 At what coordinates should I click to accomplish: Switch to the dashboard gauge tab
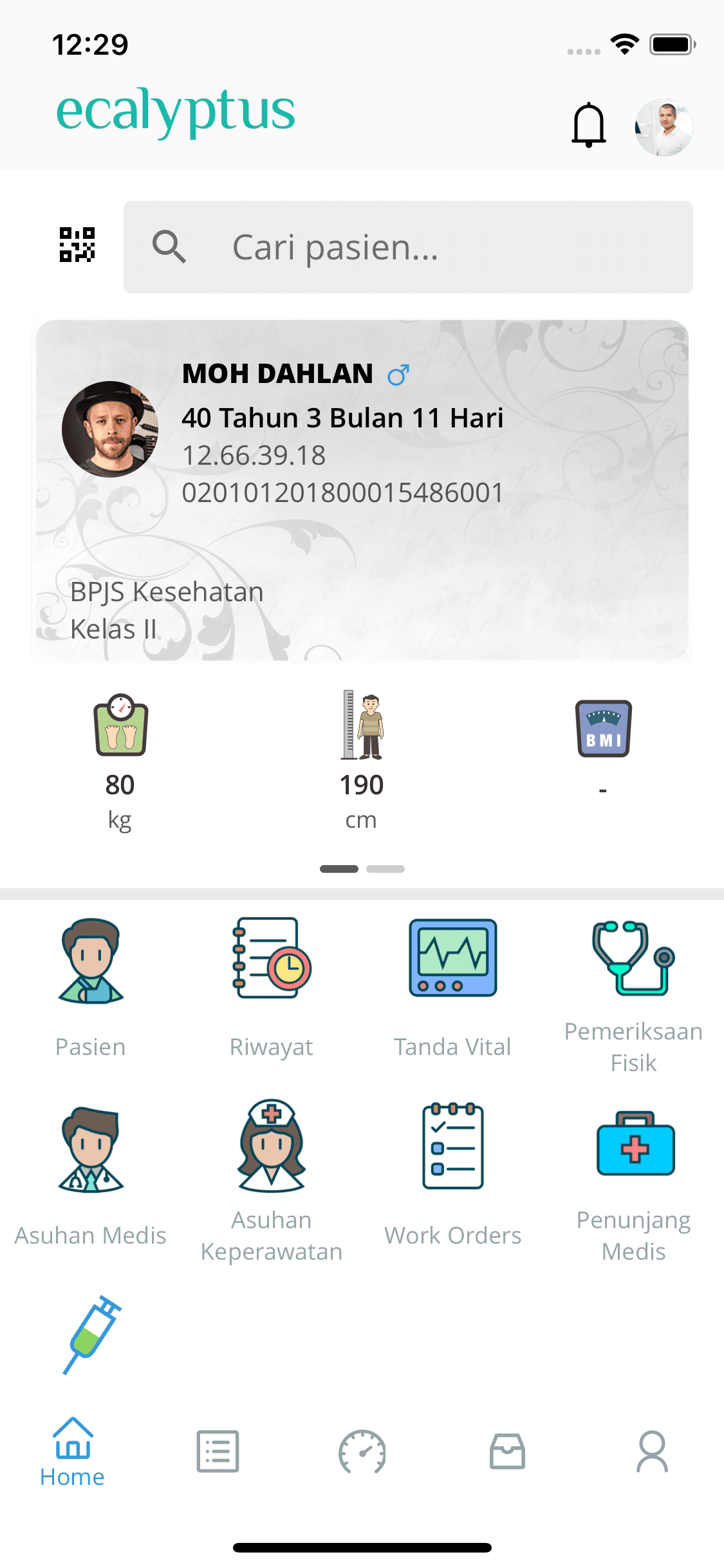[362, 1451]
